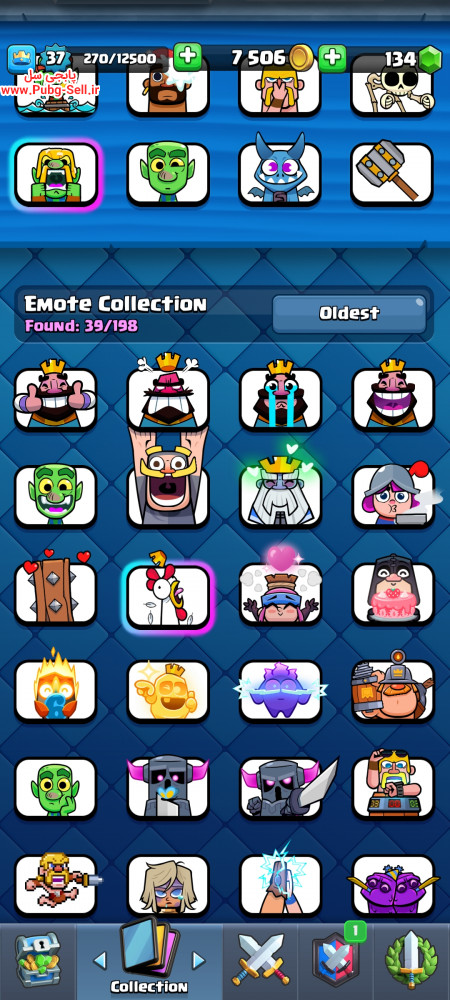Select the blue minion emote in the deck
The height and width of the screenshot is (1000, 450).
click(x=280, y=170)
